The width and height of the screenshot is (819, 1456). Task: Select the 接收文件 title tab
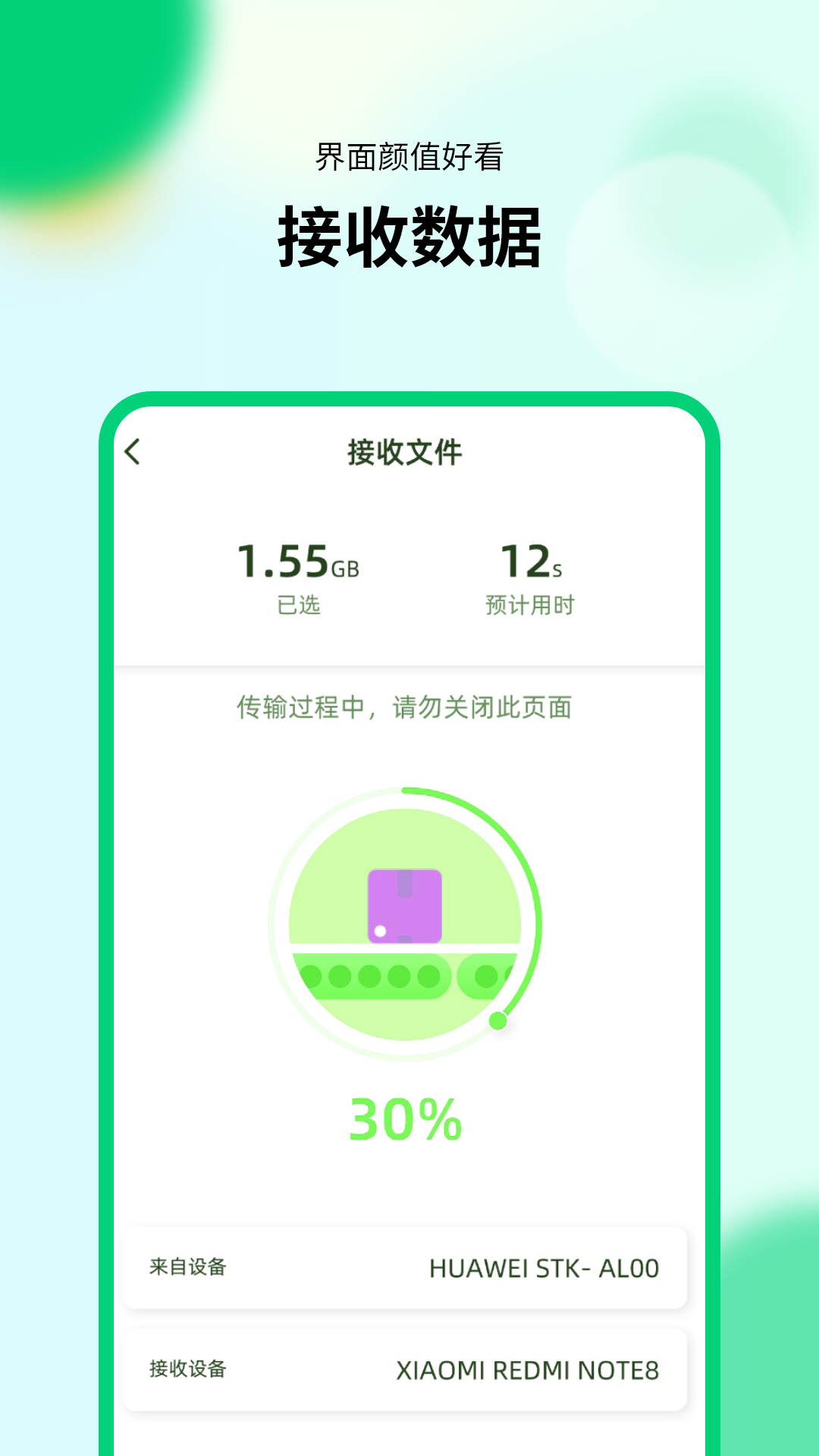404,450
